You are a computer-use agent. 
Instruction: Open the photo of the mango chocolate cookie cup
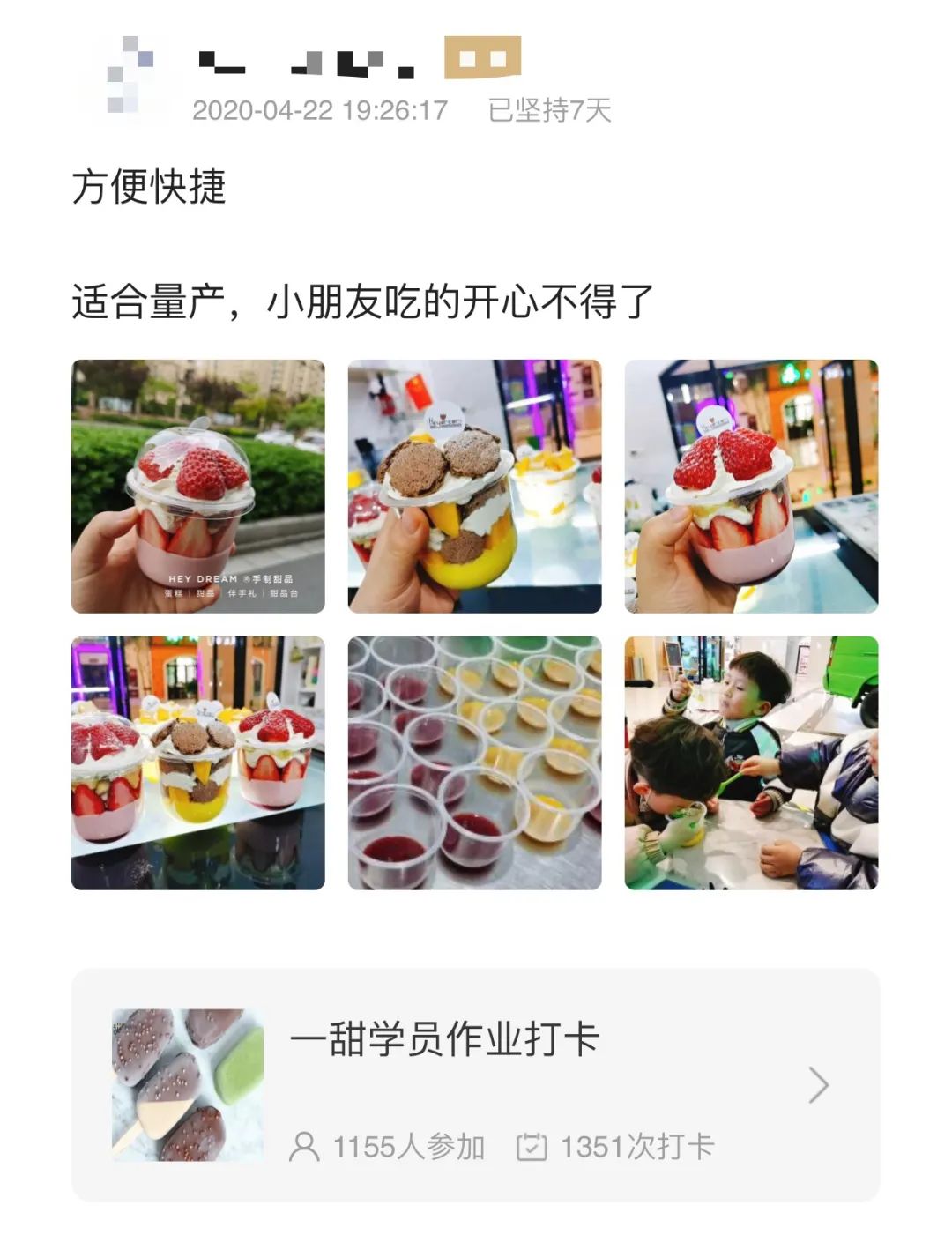474,486
